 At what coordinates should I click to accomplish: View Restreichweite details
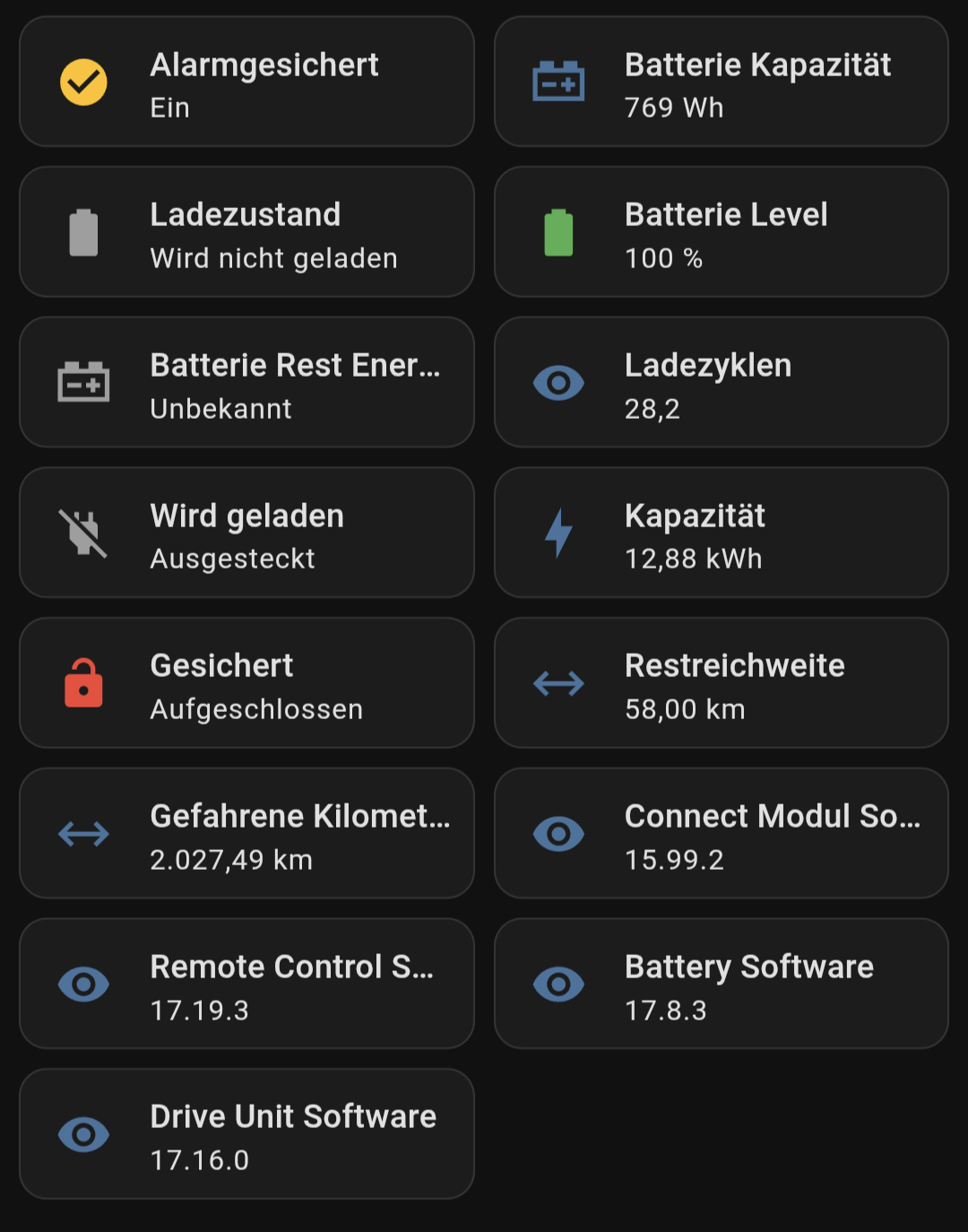(722, 683)
